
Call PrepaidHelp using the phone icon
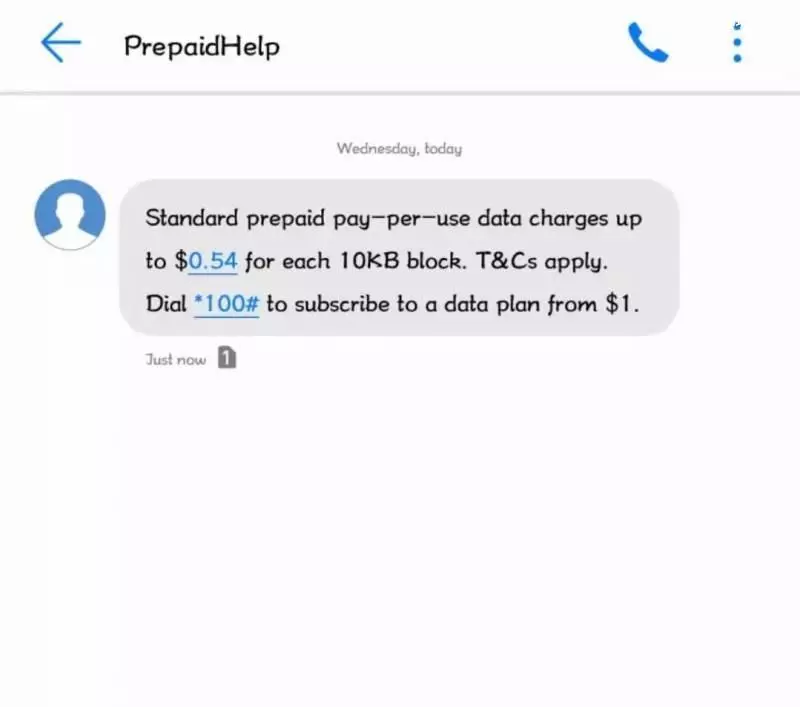pyautogui.click(x=647, y=43)
